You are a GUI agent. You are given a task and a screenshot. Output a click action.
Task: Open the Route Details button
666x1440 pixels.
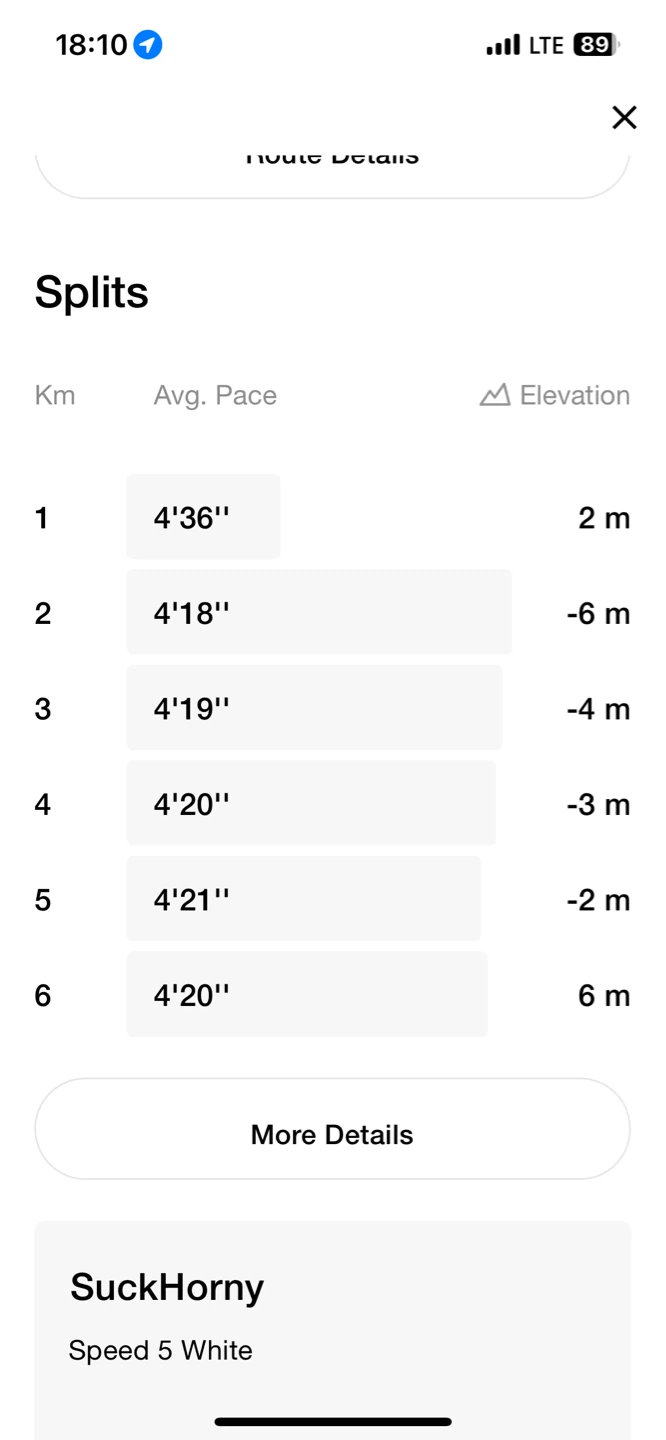tap(332, 170)
